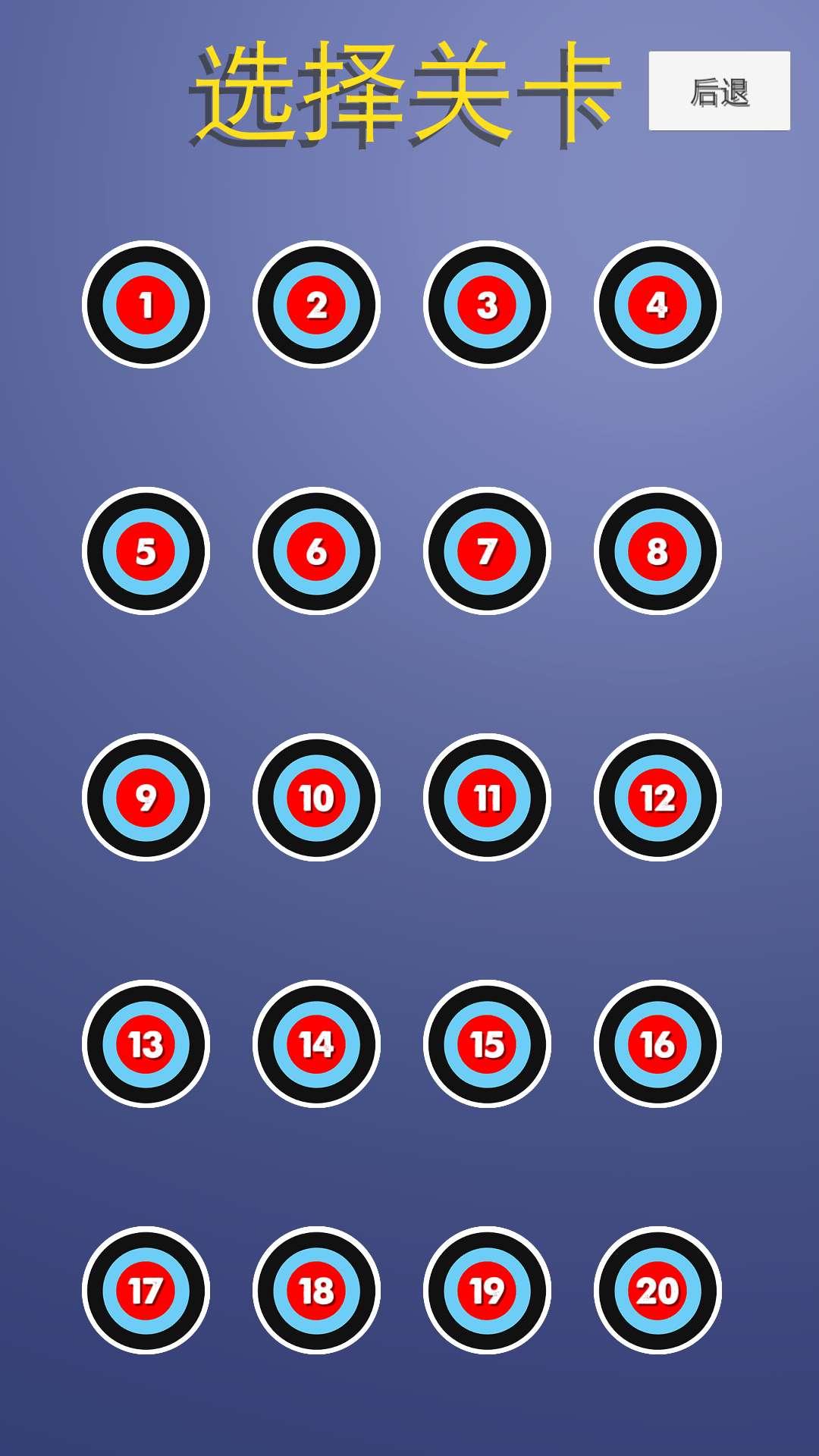Select level 11 target
The height and width of the screenshot is (1456, 819).
tap(487, 798)
